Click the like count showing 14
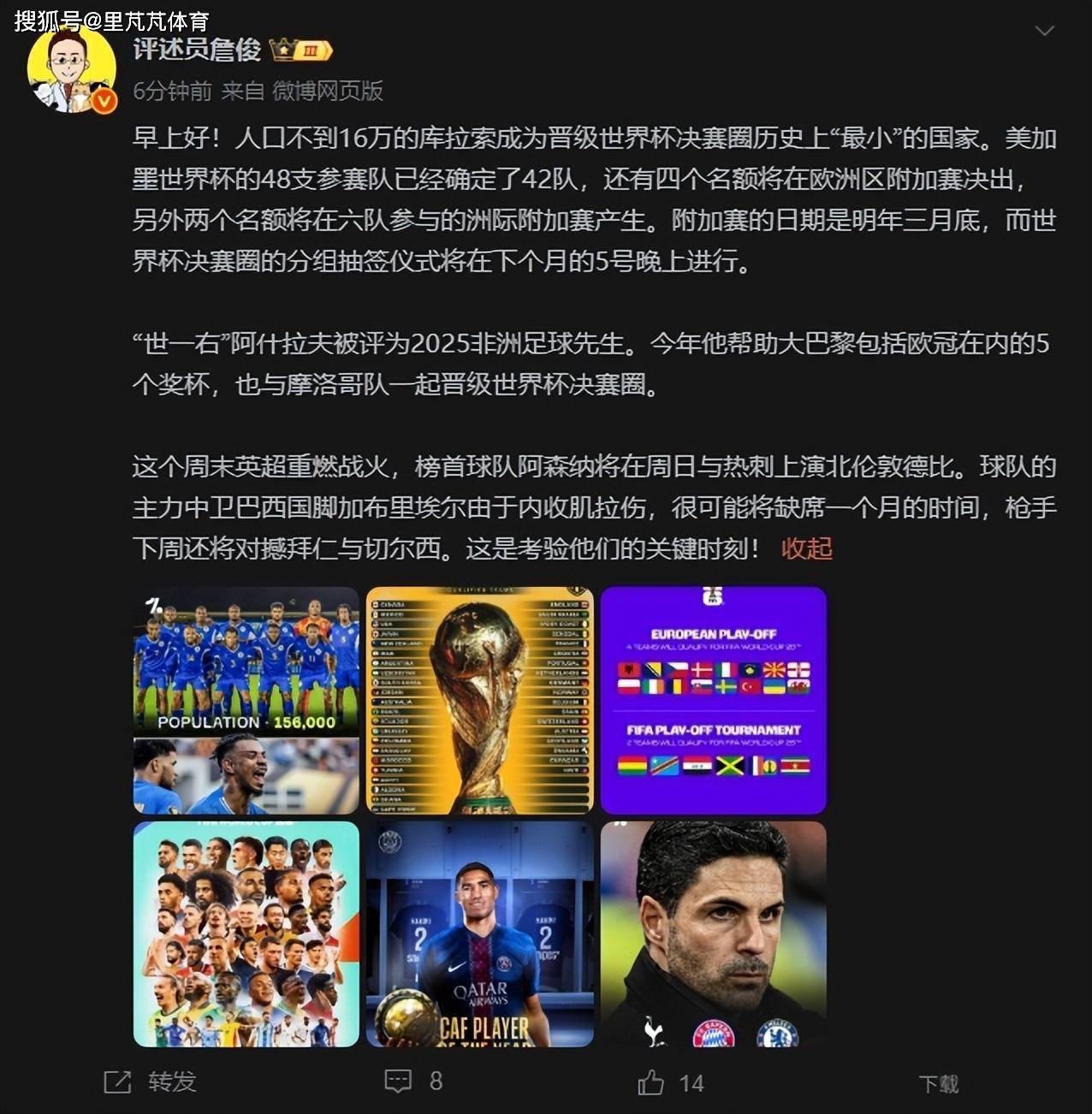This screenshot has width=1092, height=1114. pyautogui.click(x=690, y=1081)
